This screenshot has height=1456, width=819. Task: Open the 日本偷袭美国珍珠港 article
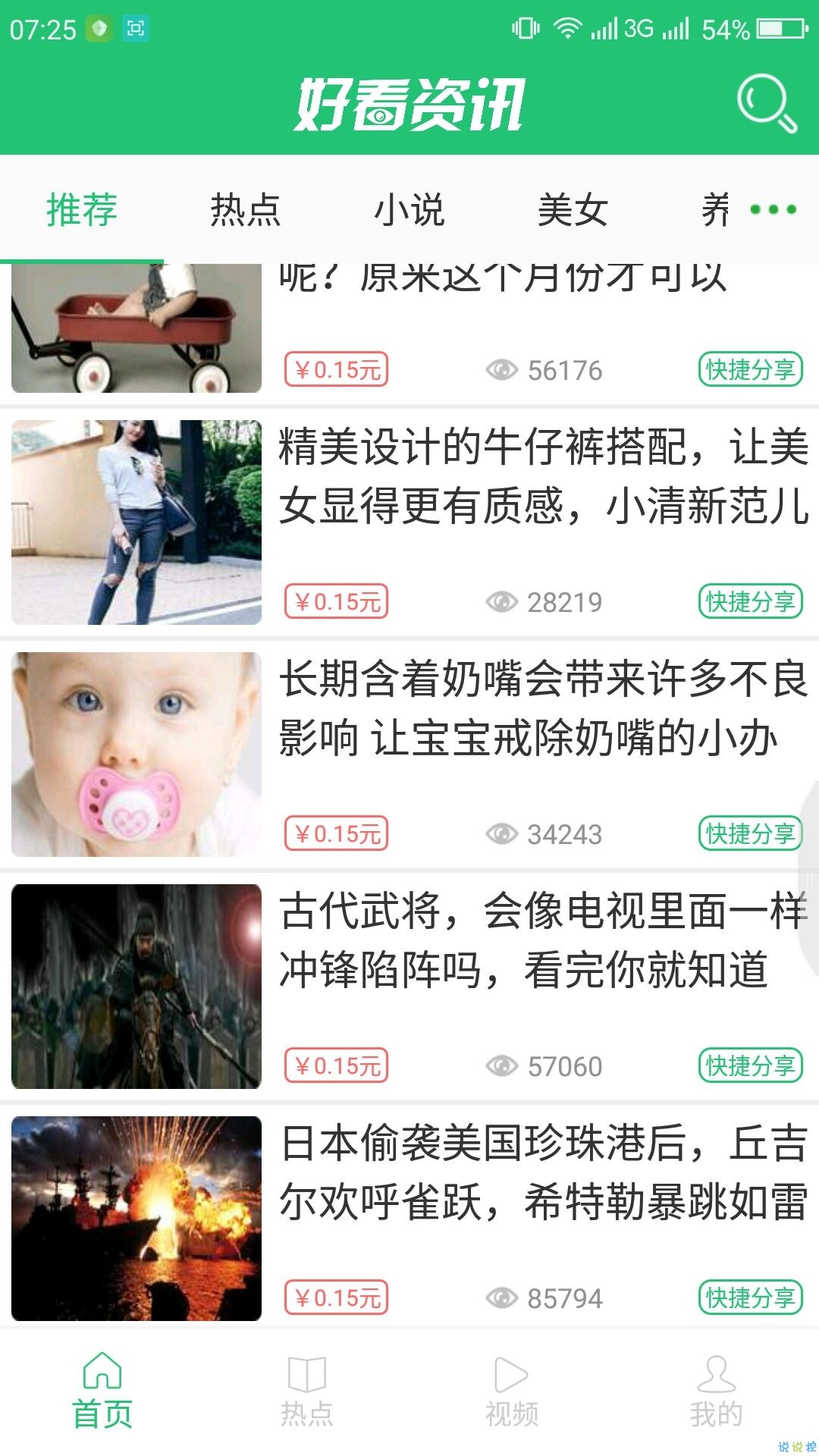click(542, 1172)
